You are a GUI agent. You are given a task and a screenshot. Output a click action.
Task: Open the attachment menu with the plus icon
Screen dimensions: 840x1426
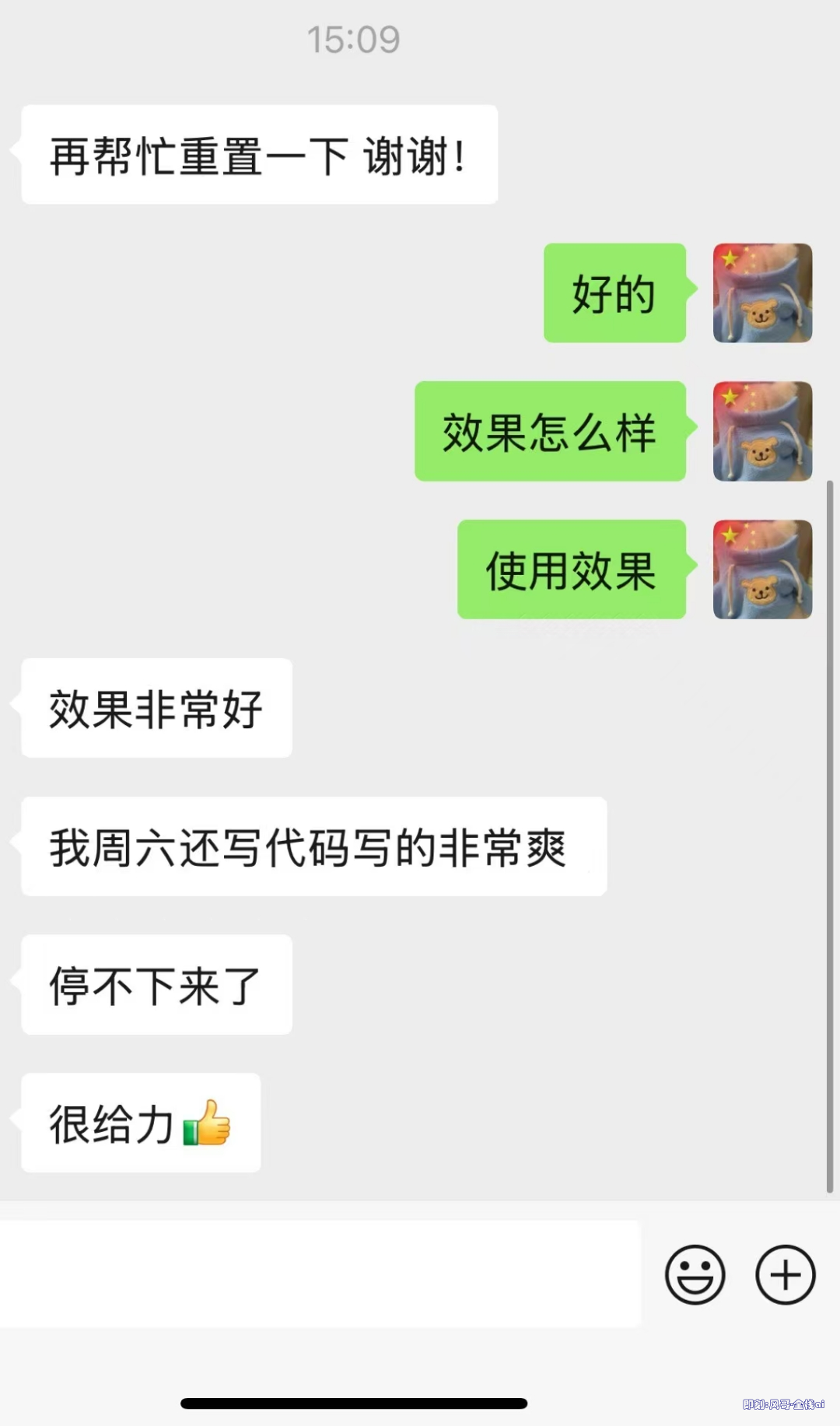(x=785, y=1274)
